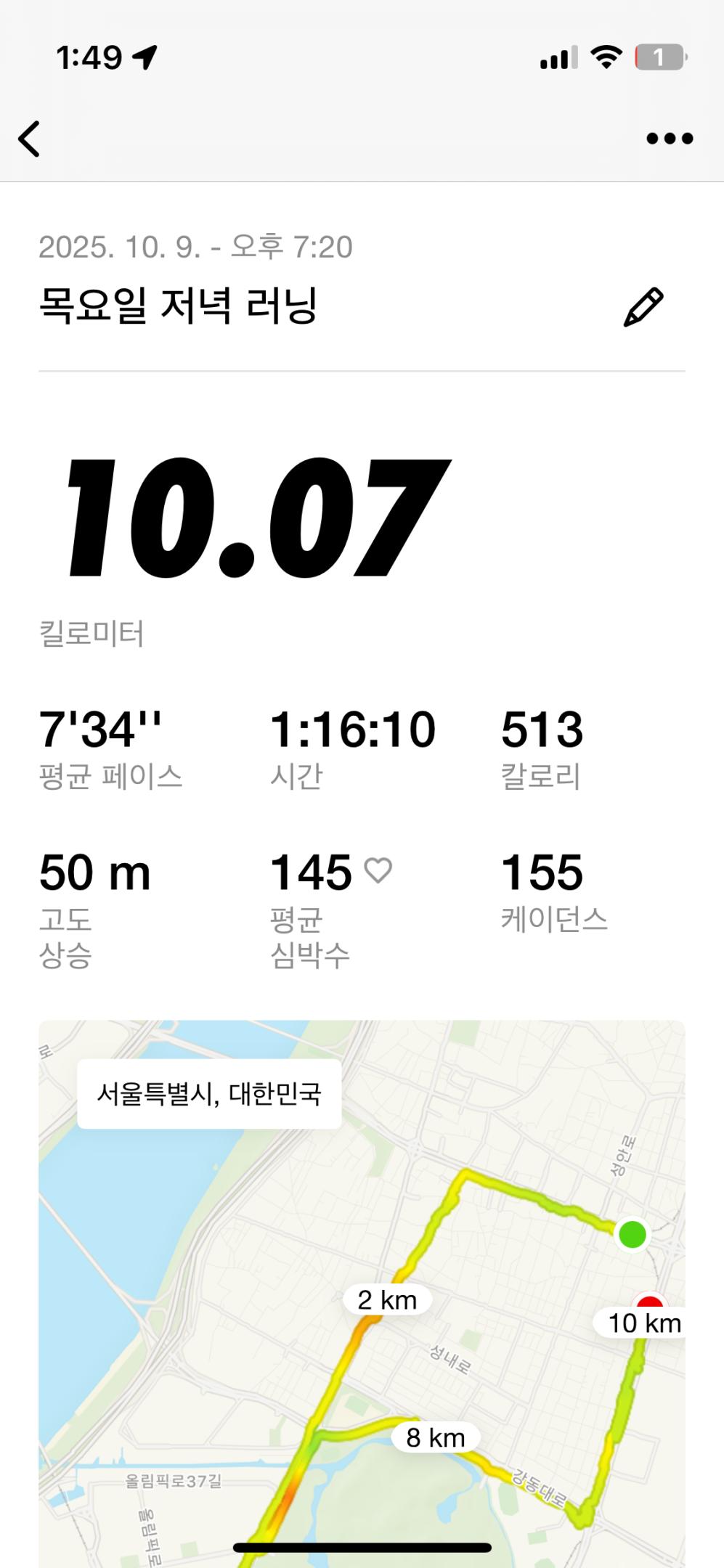Open the three-dot more options menu
This screenshot has height=1568, width=724.
point(669,139)
